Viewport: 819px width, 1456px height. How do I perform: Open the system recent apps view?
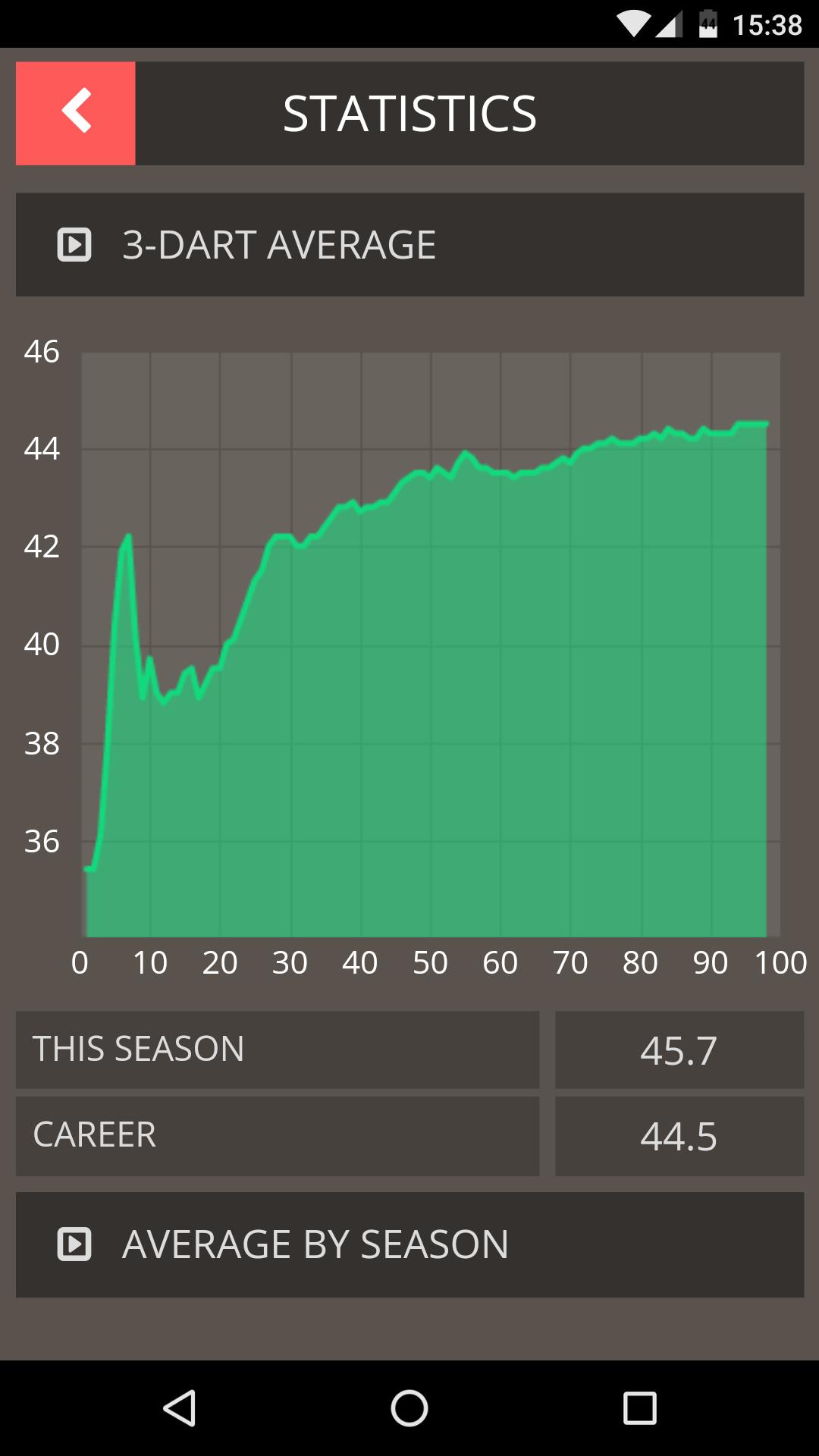639,1409
